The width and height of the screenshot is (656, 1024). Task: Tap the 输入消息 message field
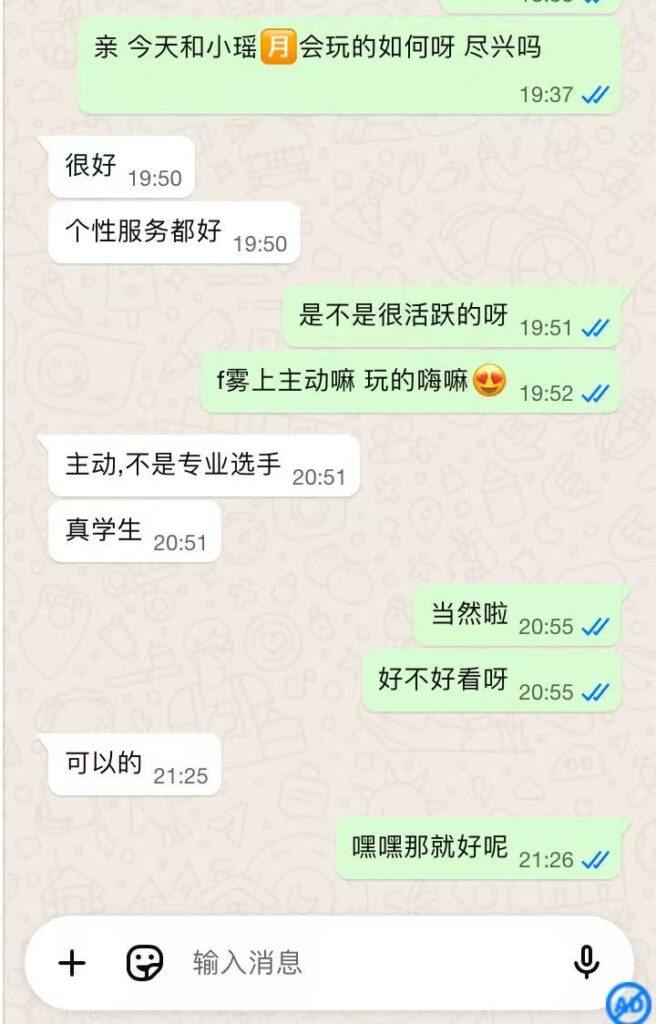point(350,963)
